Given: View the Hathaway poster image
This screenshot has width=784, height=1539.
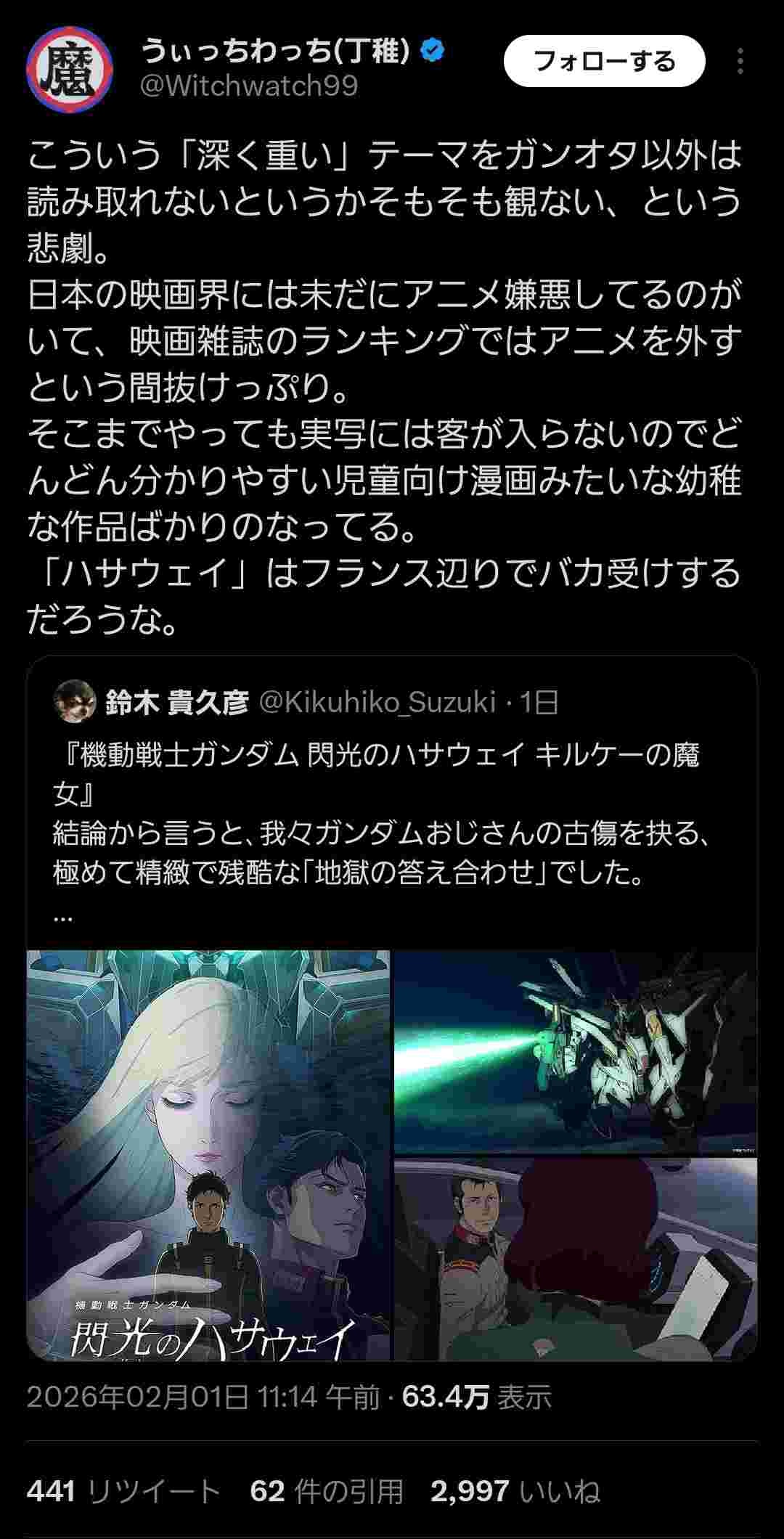Looking at the screenshot, I should (208, 1154).
